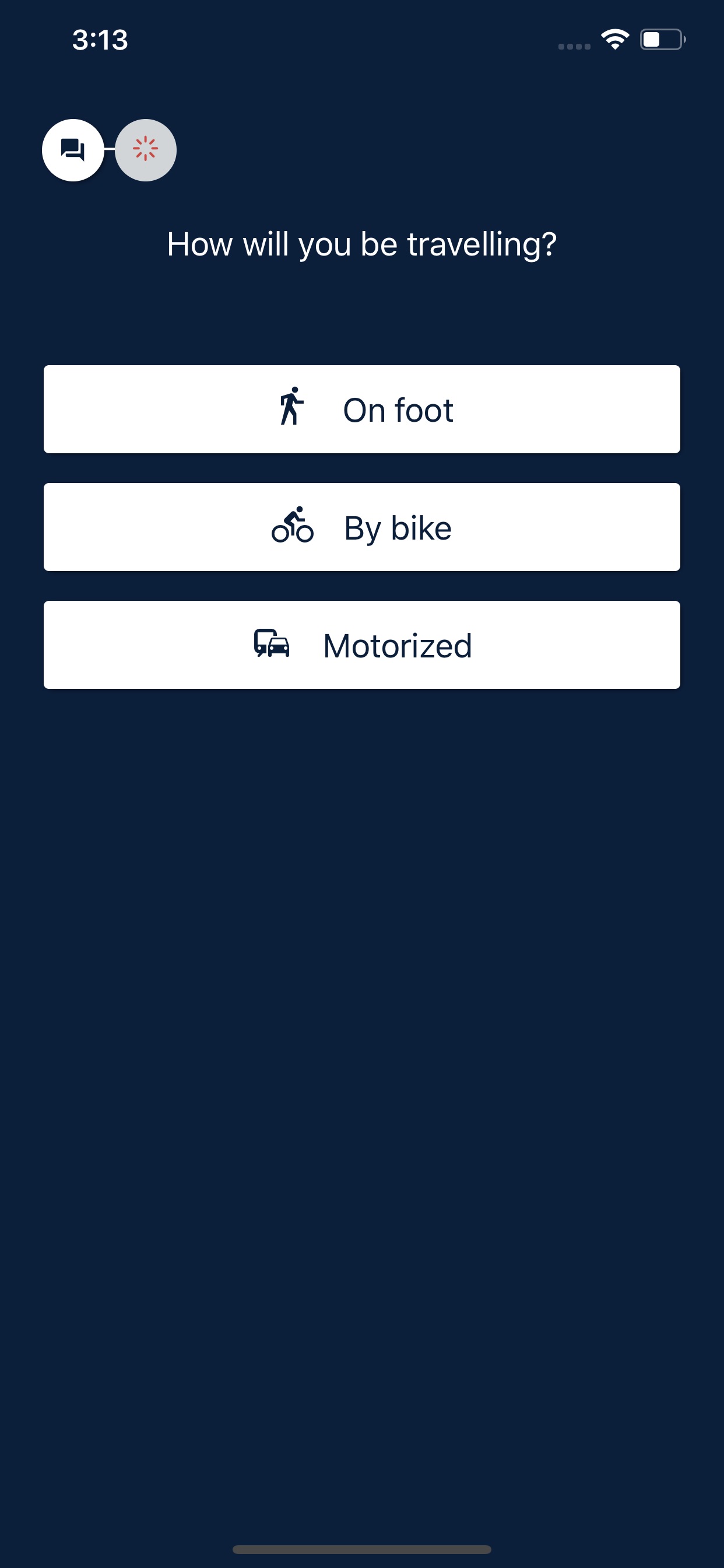Tap the chat bubbles step icon

pos(73,150)
